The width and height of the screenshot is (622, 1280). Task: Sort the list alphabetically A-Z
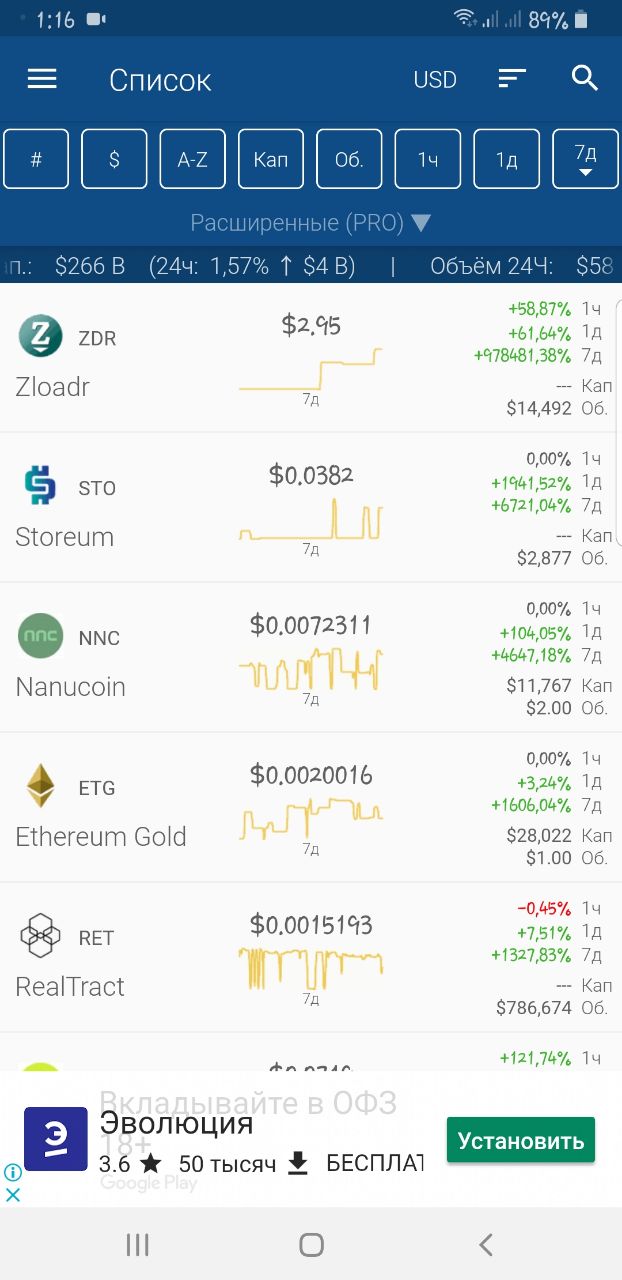(192, 159)
